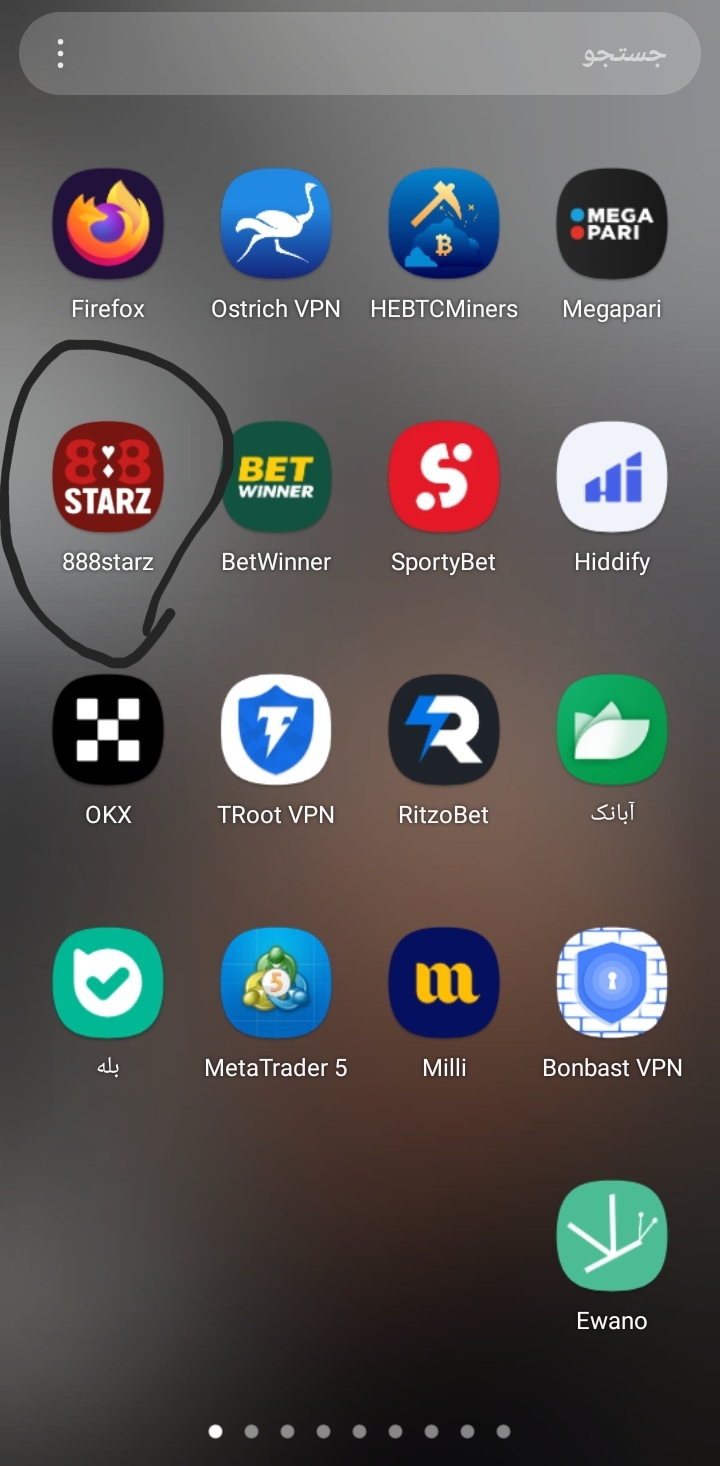Launch the Firefox app
This screenshot has width=720, height=1466.
coord(108,223)
